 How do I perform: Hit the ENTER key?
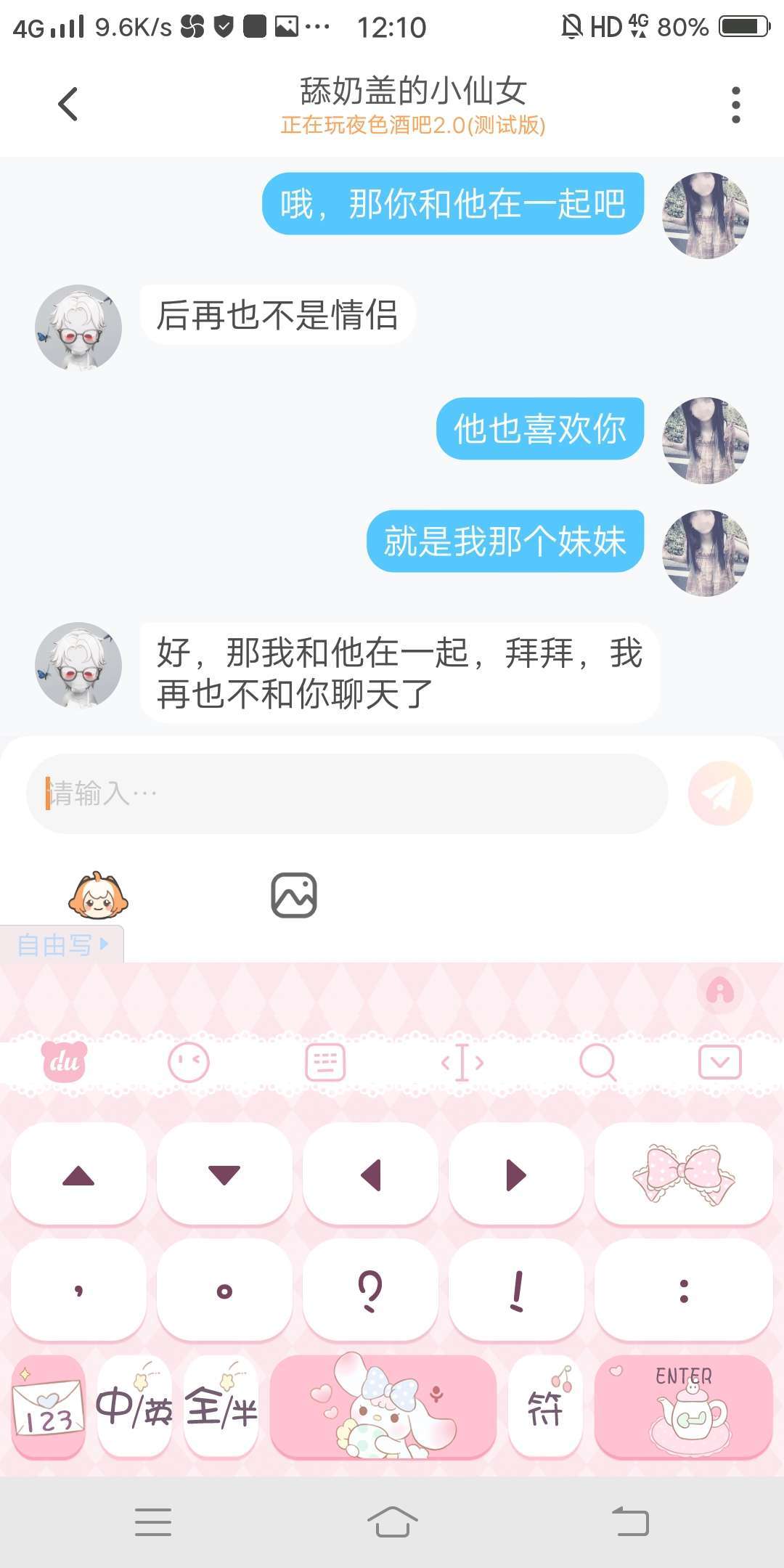[684, 1408]
